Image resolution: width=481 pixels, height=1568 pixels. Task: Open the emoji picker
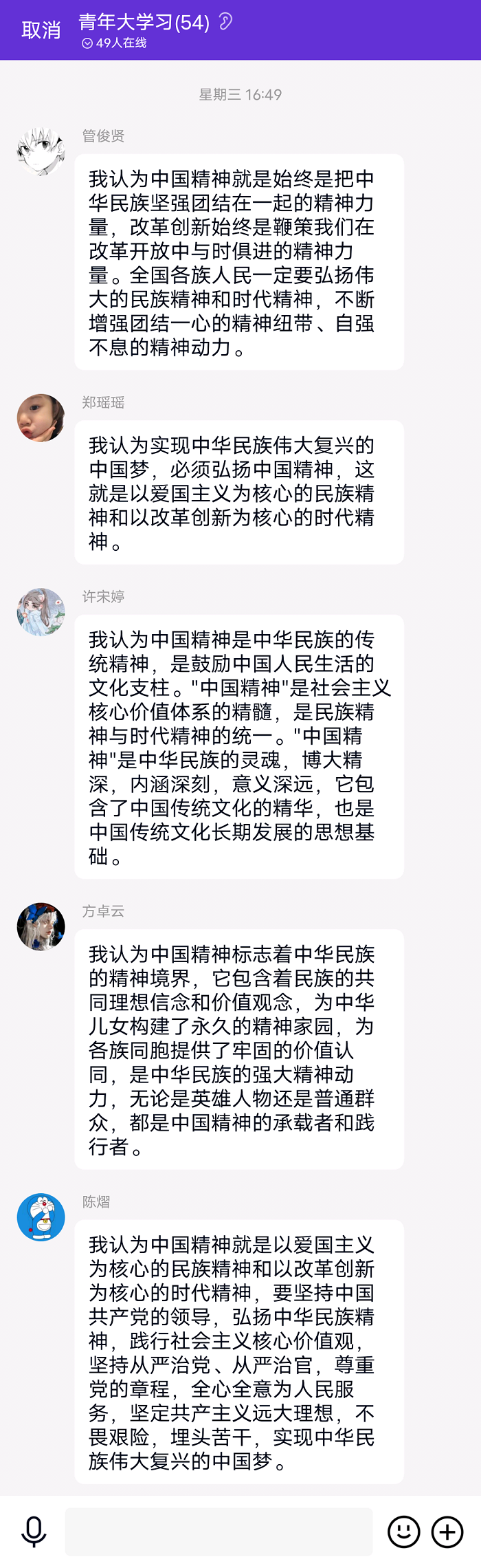pyautogui.click(x=403, y=1532)
